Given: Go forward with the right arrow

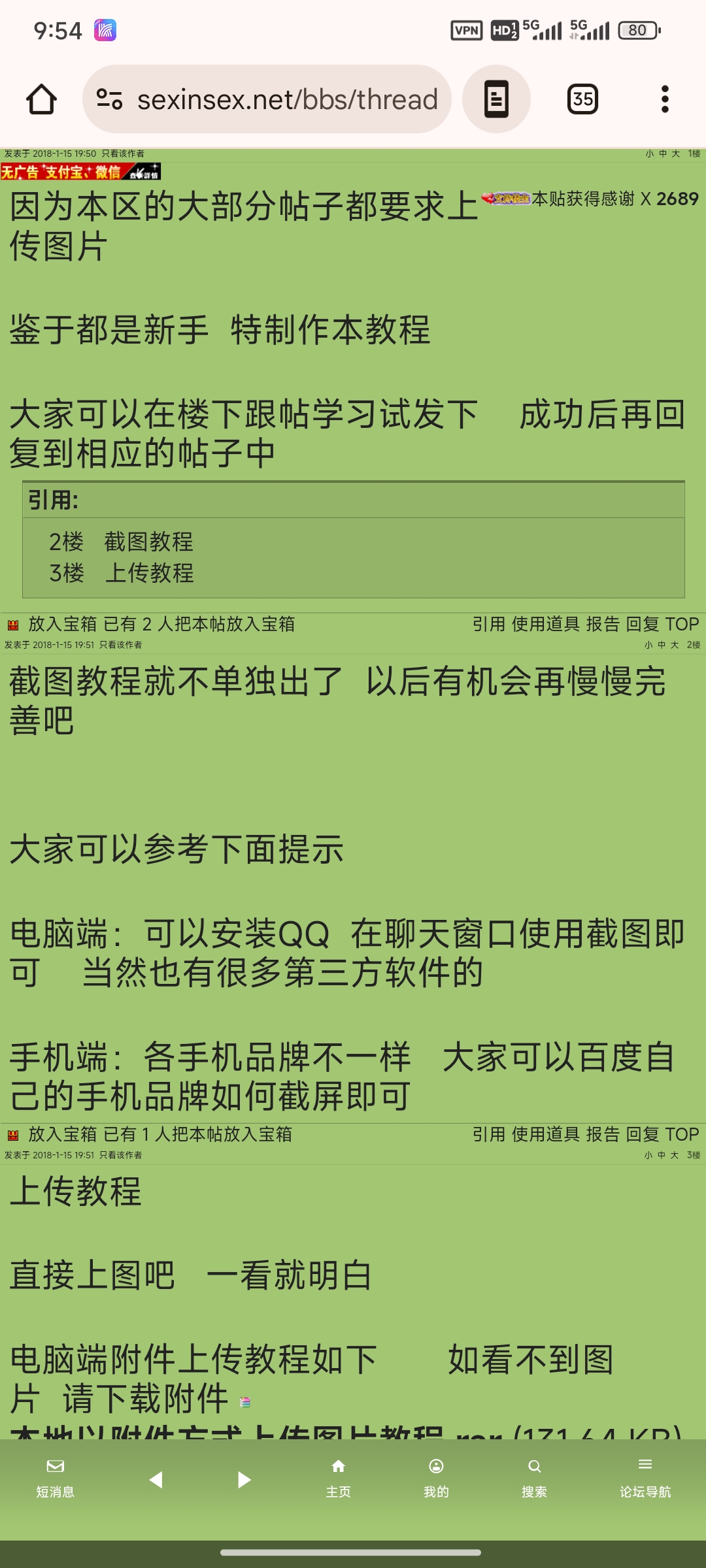Looking at the screenshot, I should point(244,1480).
